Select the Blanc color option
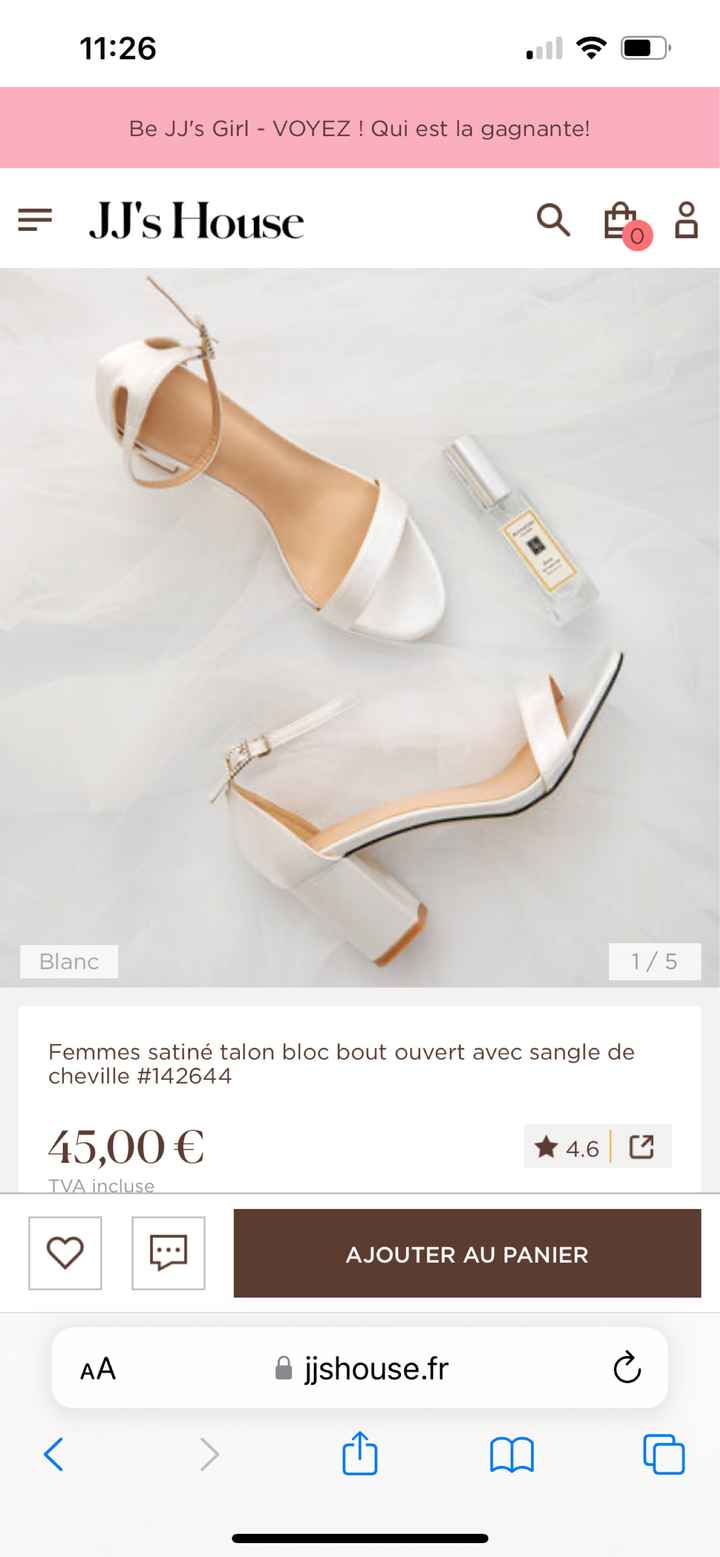 [68, 962]
